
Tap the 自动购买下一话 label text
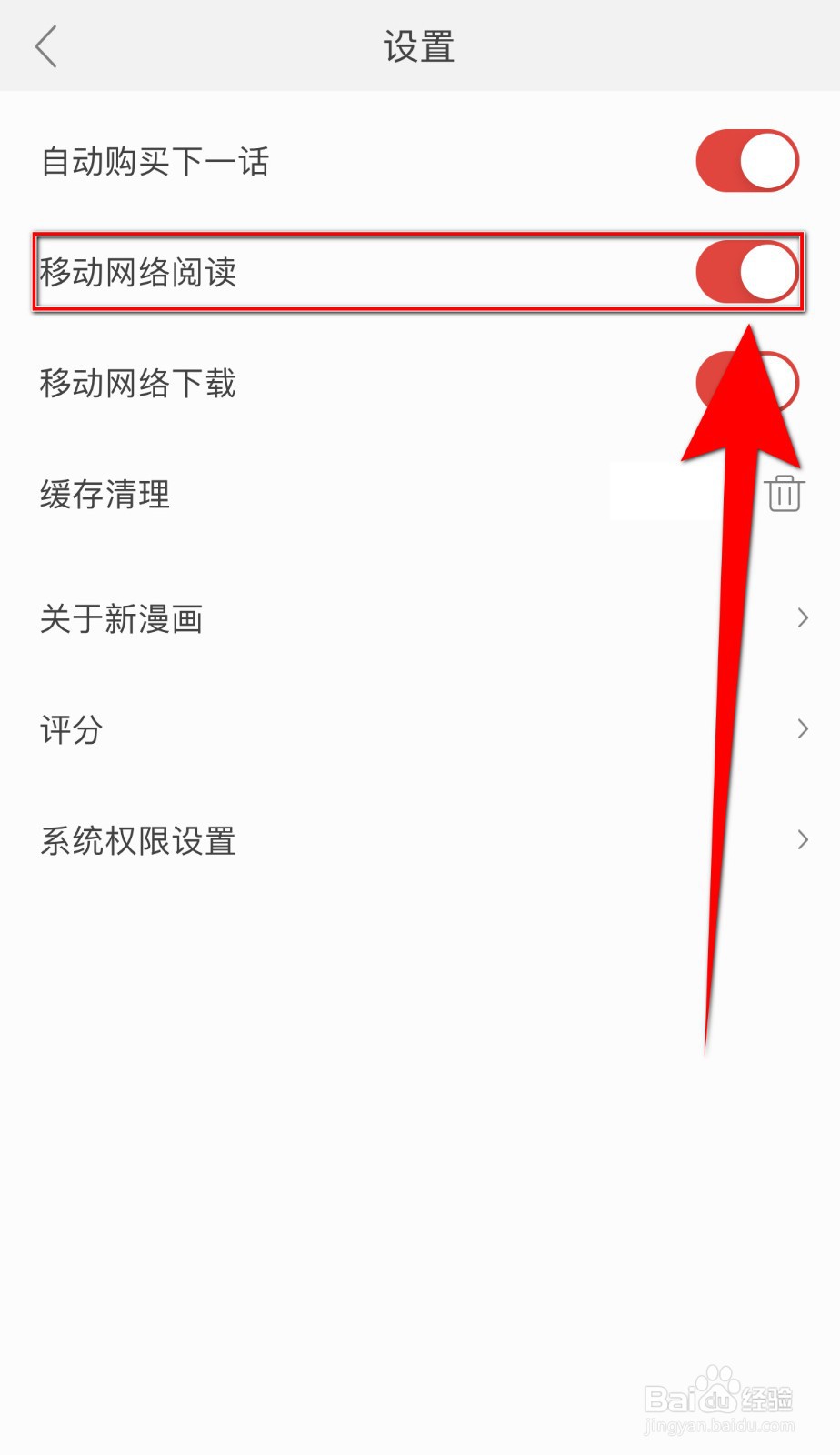click(155, 160)
